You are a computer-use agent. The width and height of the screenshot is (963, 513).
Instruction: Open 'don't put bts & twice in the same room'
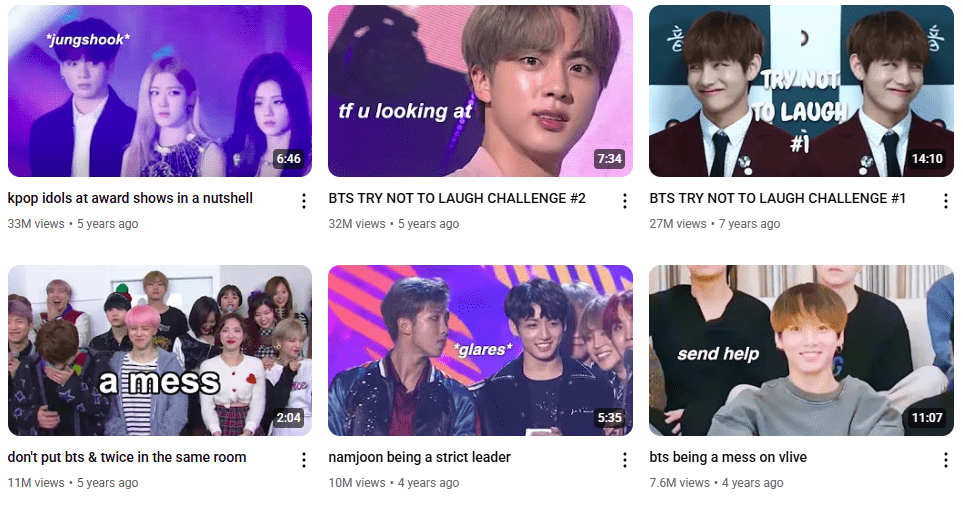pos(160,350)
